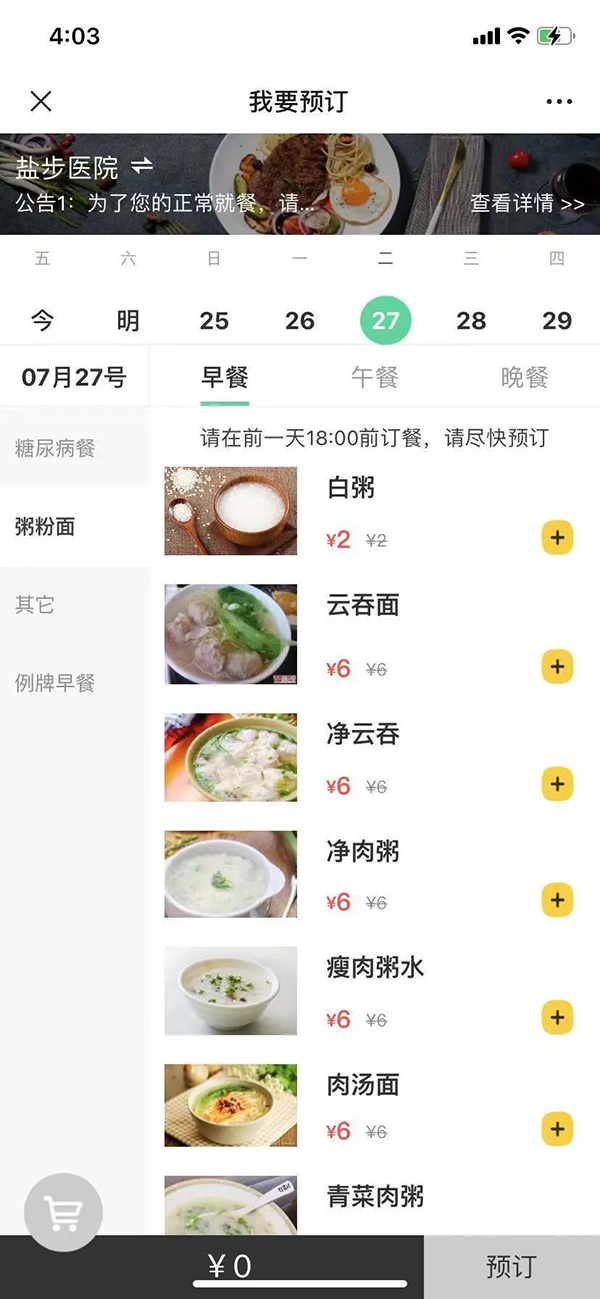600x1299 pixels.
Task: Tap the 预订 button to reserve
Action: (x=511, y=1266)
